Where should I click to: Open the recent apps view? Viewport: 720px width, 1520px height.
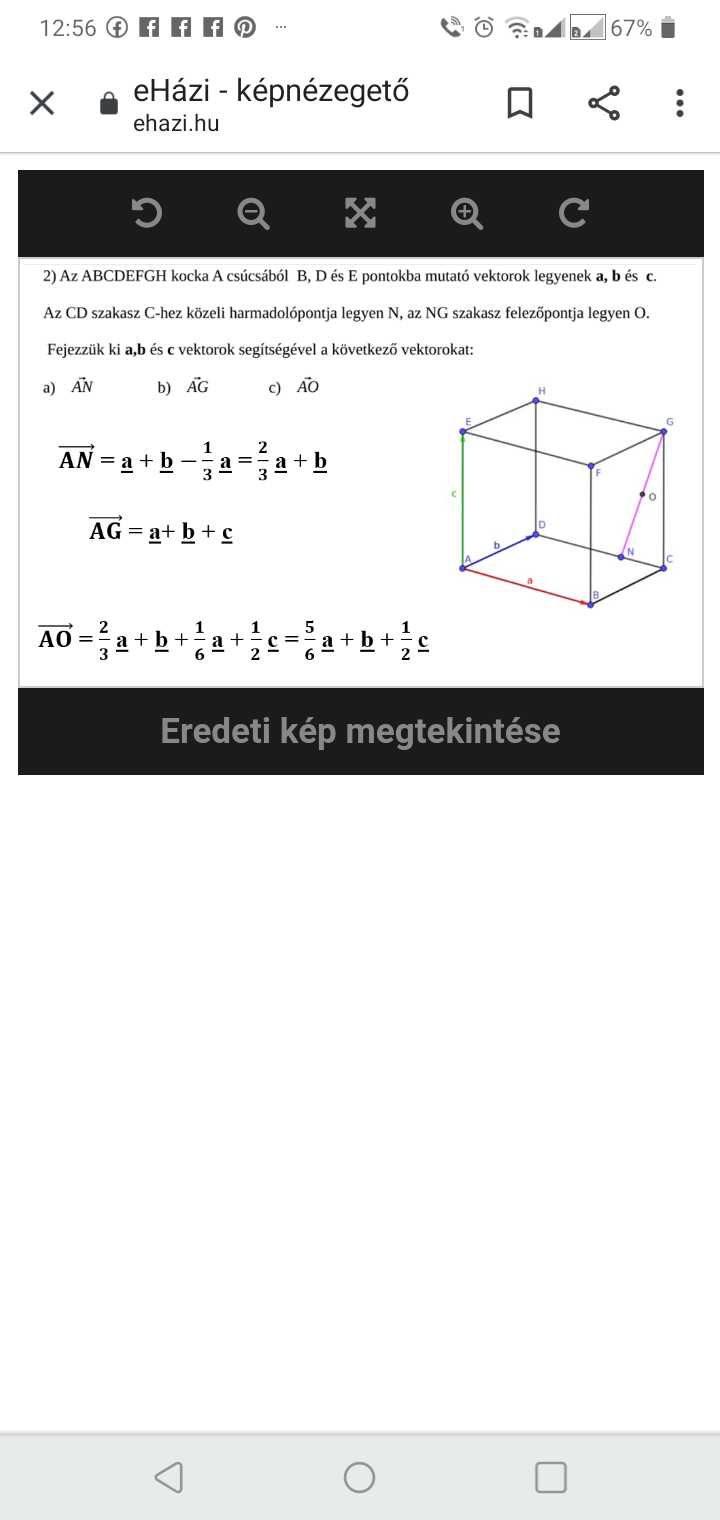coord(551,1477)
